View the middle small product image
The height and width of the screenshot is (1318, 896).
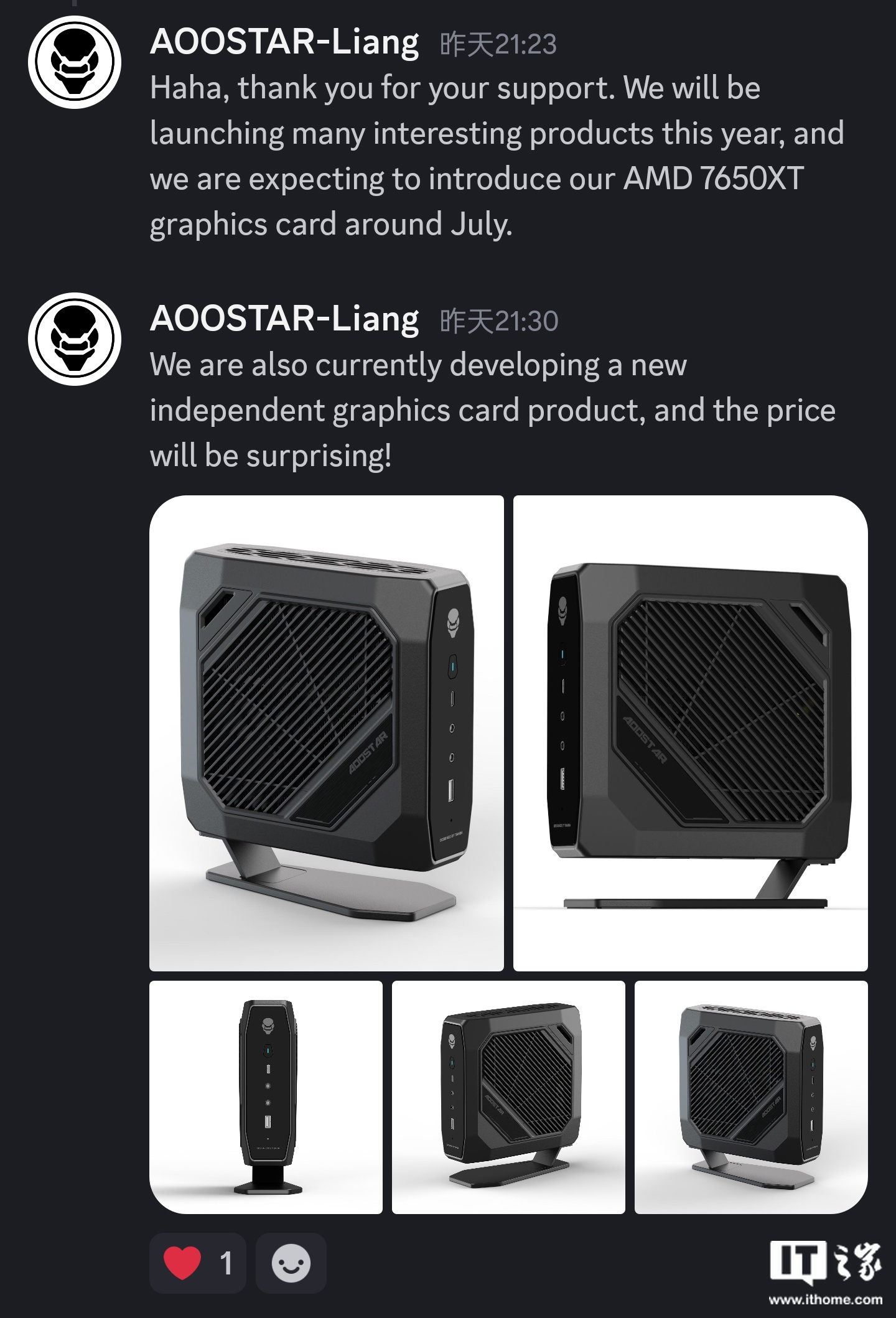tap(508, 1097)
